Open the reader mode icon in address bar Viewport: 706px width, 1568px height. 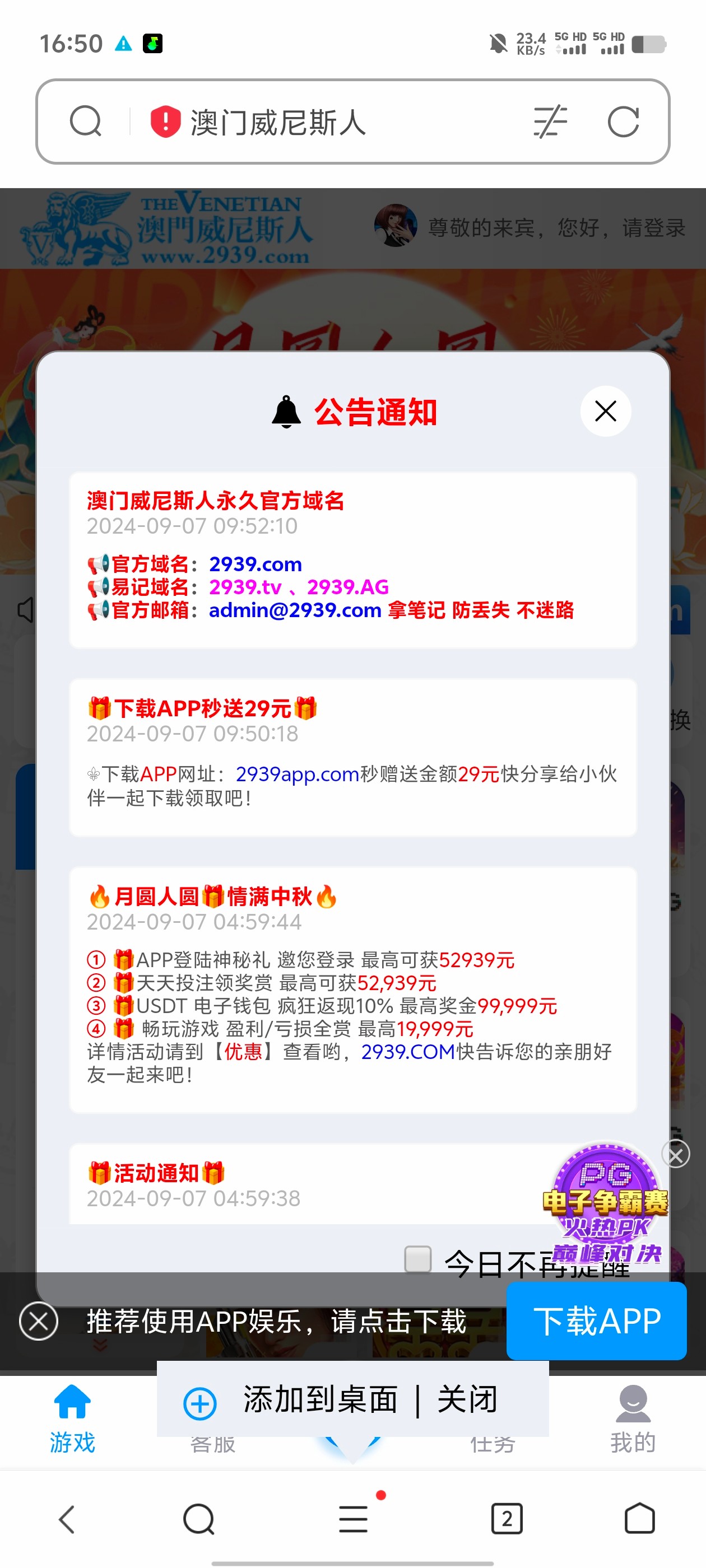(550, 122)
